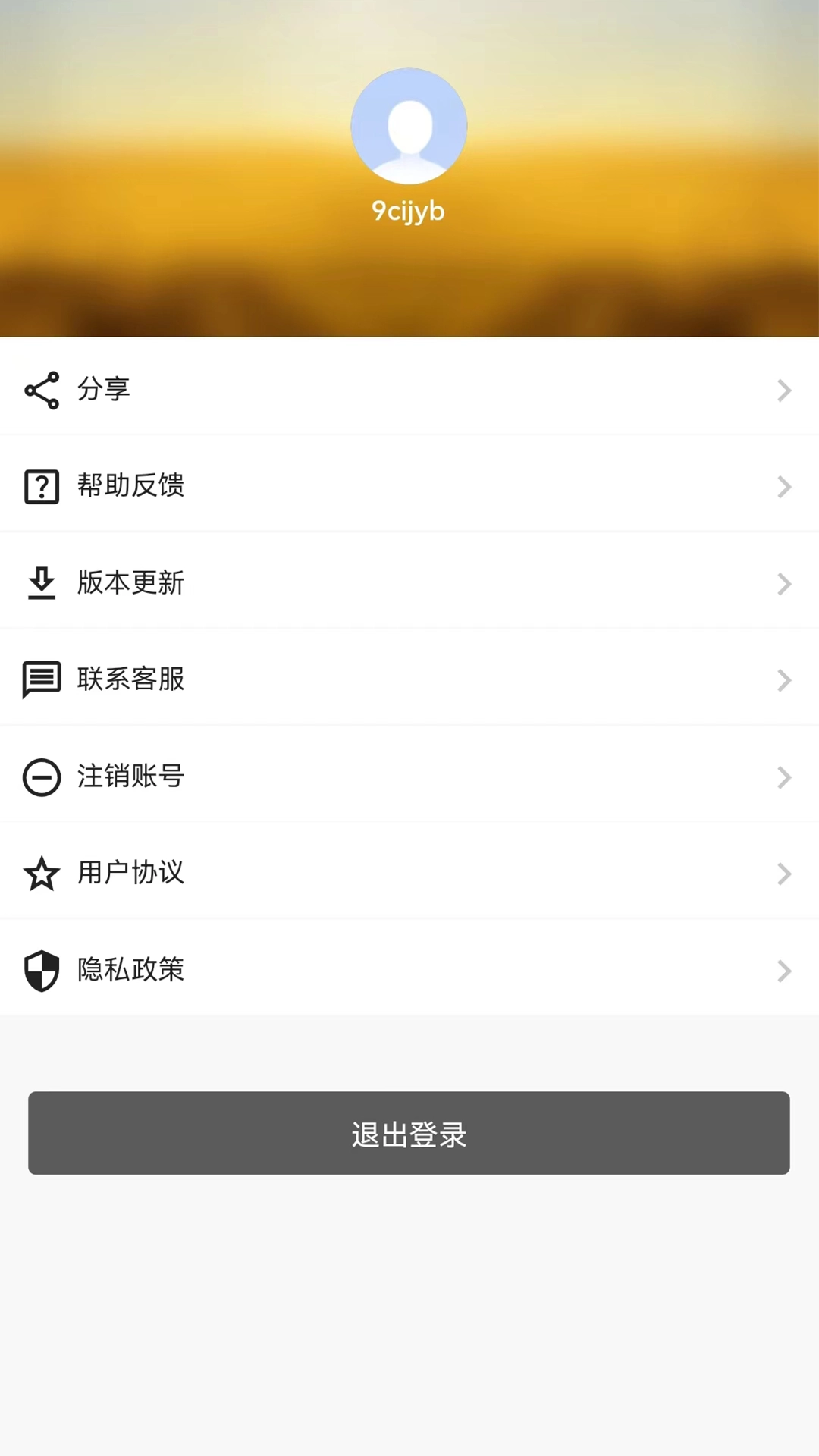
Task: Click the chevron next to 用户协议
Action: coord(784,874)
